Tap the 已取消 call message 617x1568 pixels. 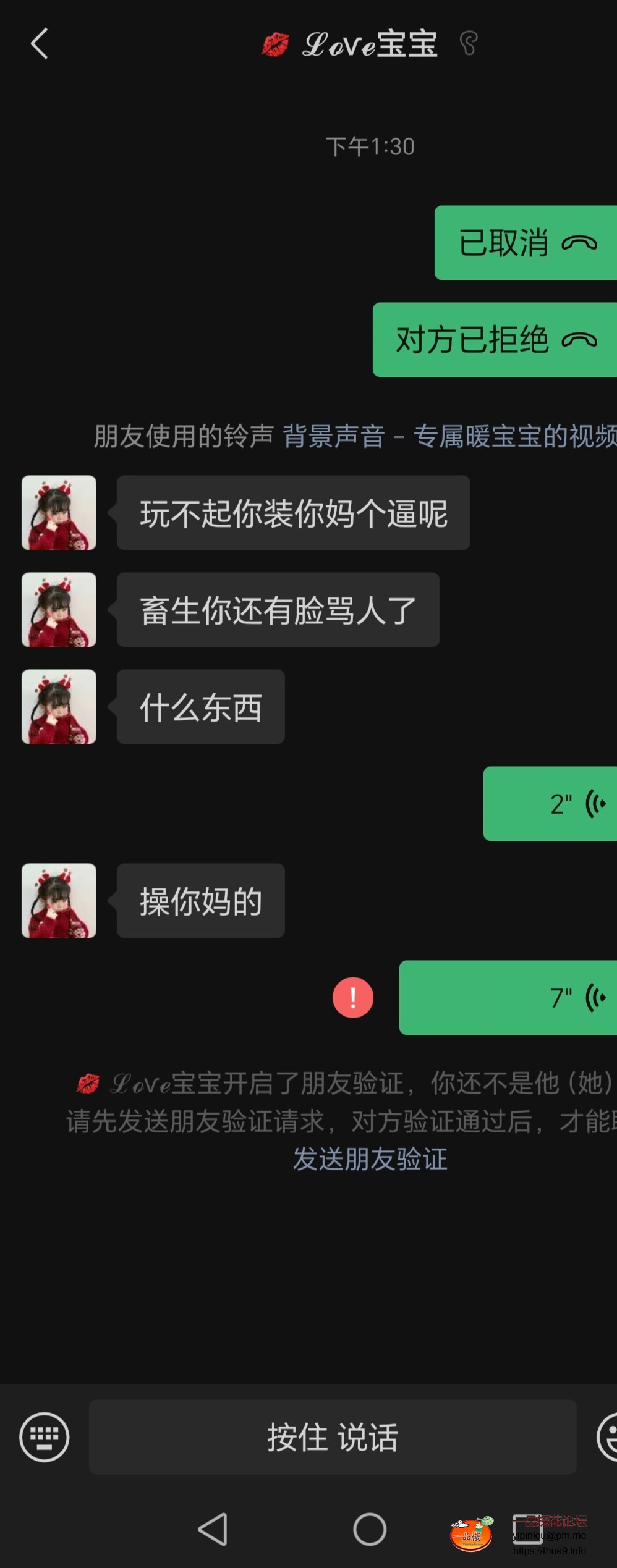click(x=526, y=243)
